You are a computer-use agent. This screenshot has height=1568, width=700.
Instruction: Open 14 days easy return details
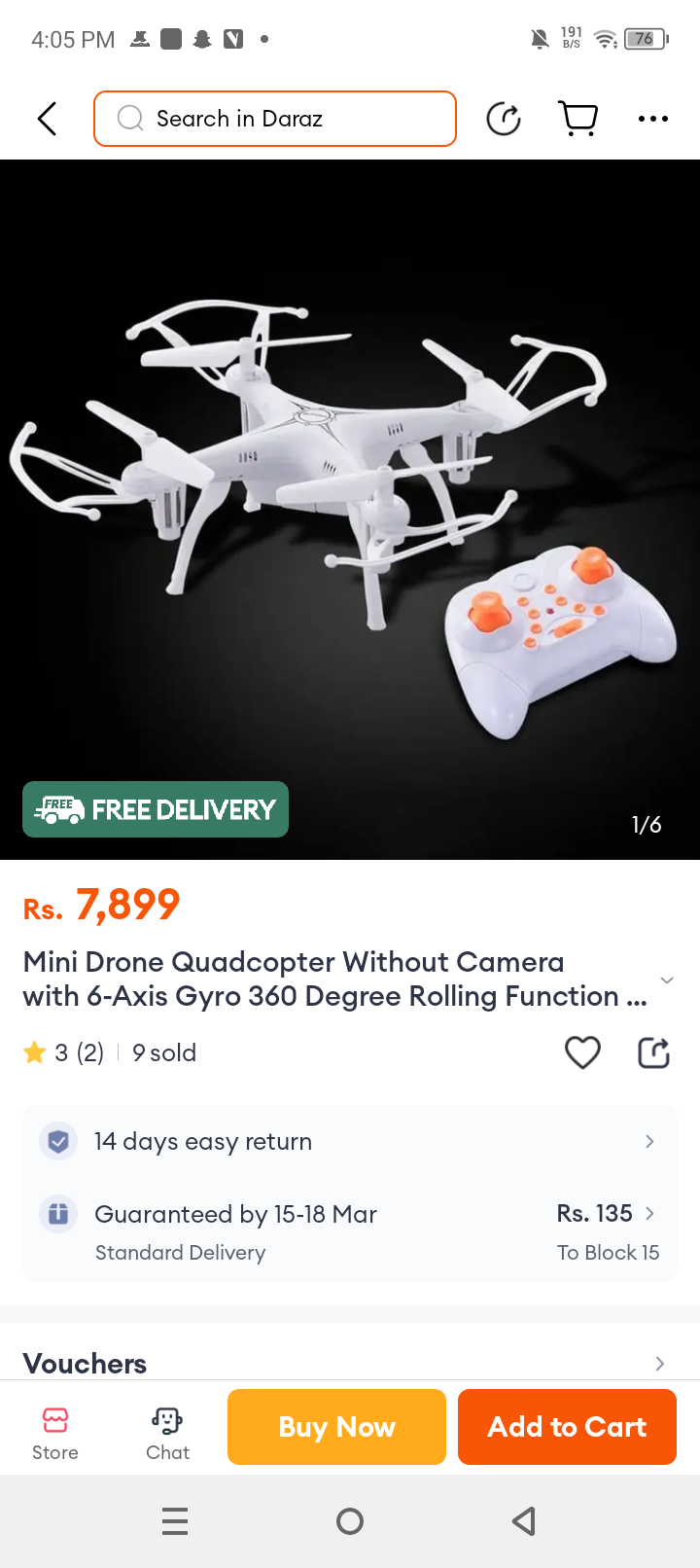pyautogui.click(x=350, y=1141)
